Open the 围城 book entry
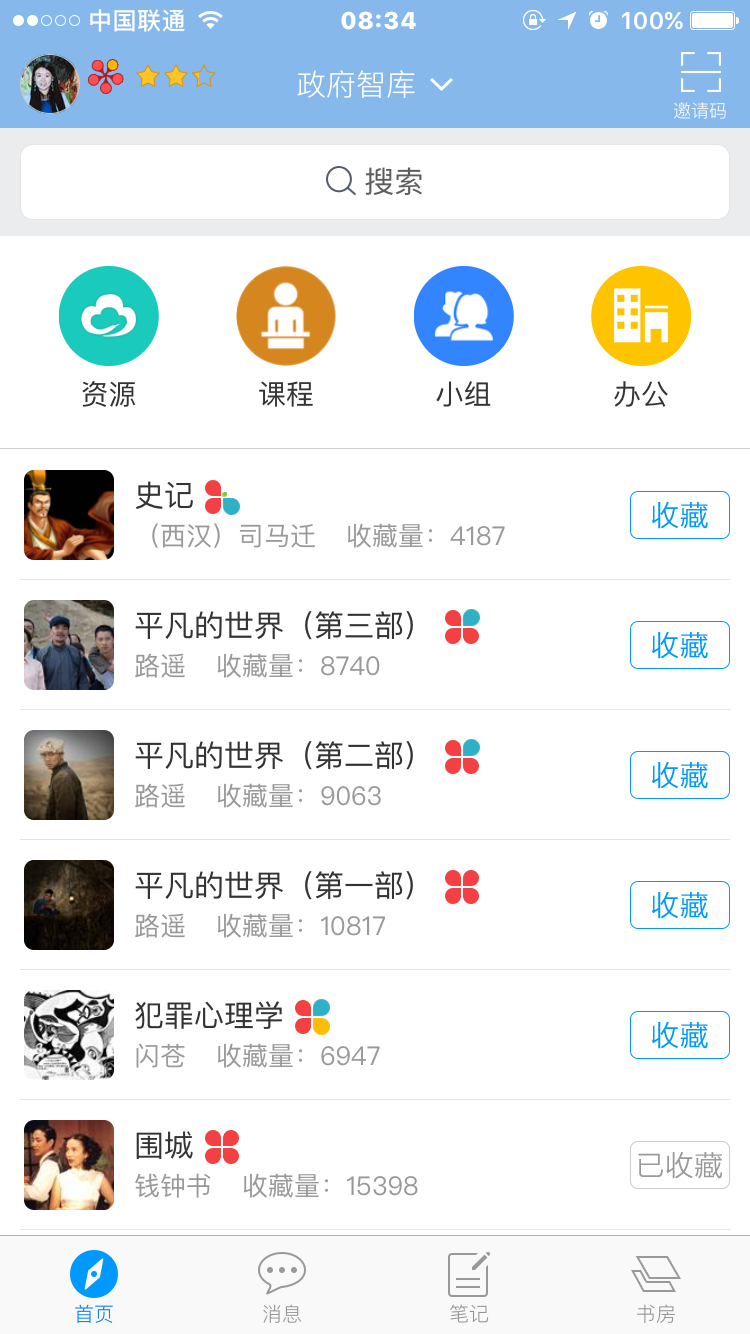This screenshot has height=1334, width=750. click(x=300, y=1165)
